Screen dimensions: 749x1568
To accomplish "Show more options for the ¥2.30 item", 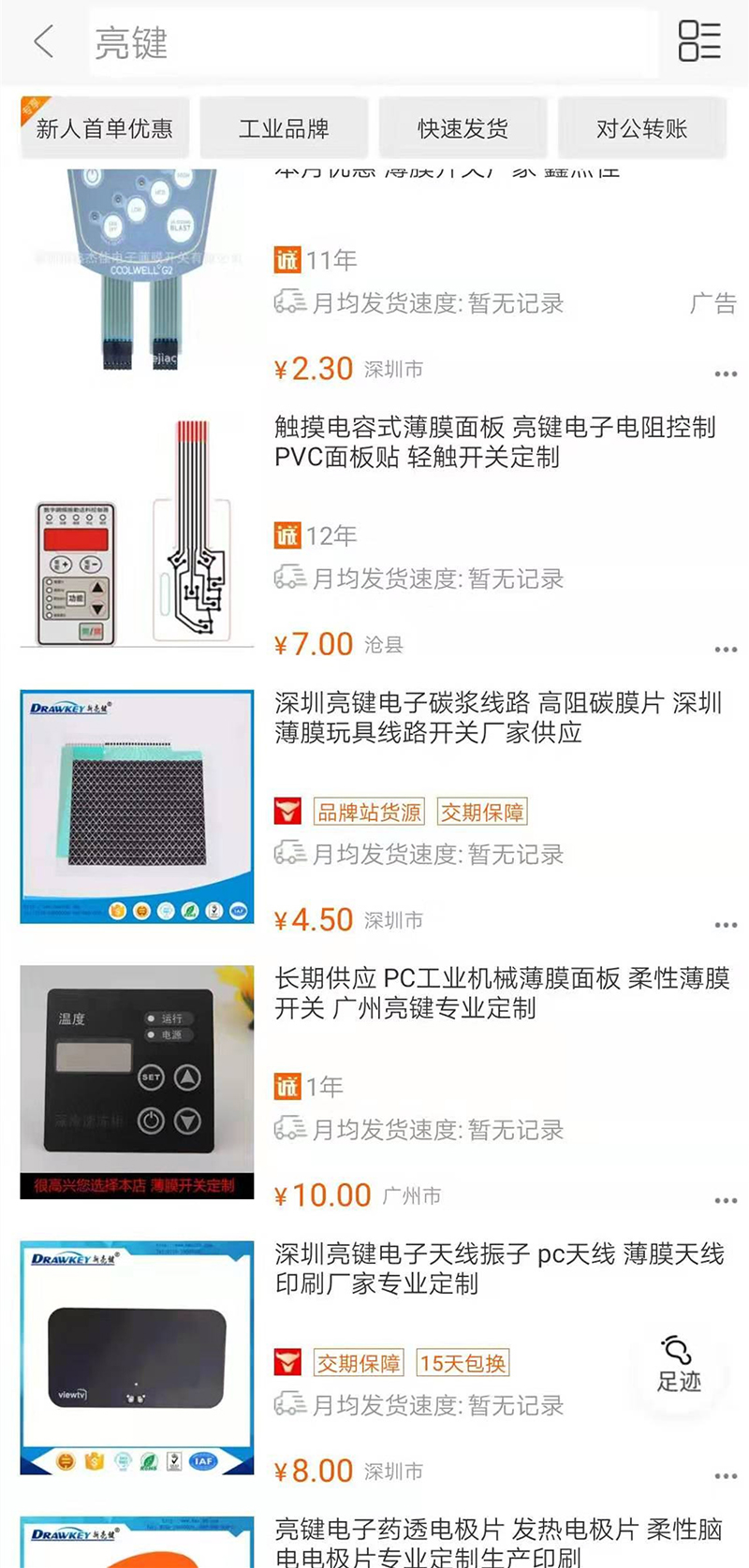I will pos(726,374).
